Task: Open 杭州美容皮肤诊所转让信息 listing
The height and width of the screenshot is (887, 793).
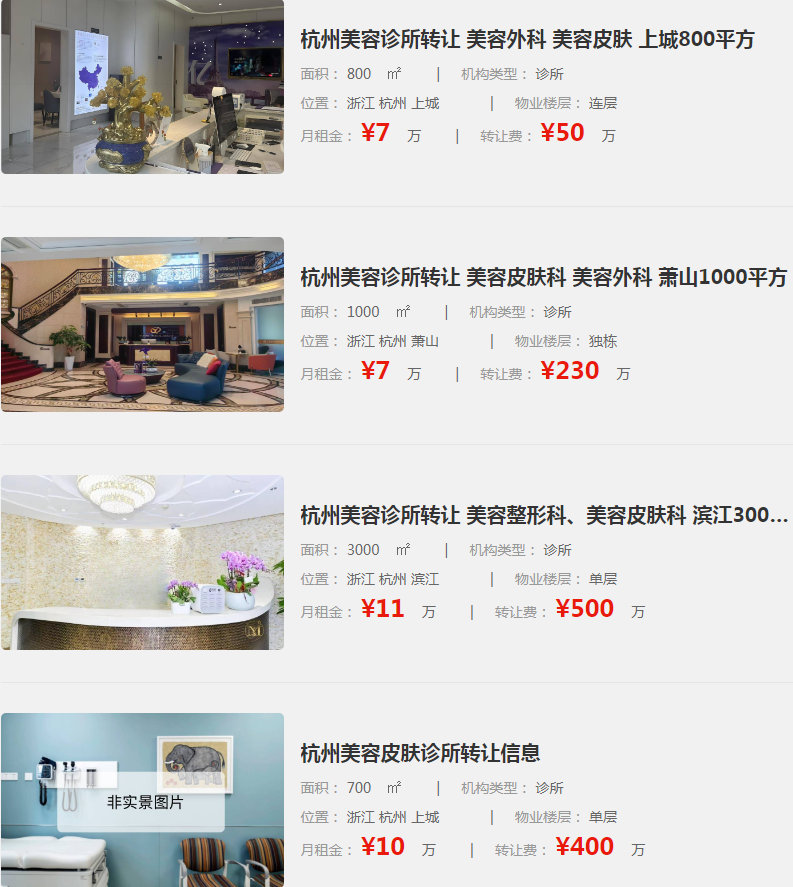Action: [420, 754]
